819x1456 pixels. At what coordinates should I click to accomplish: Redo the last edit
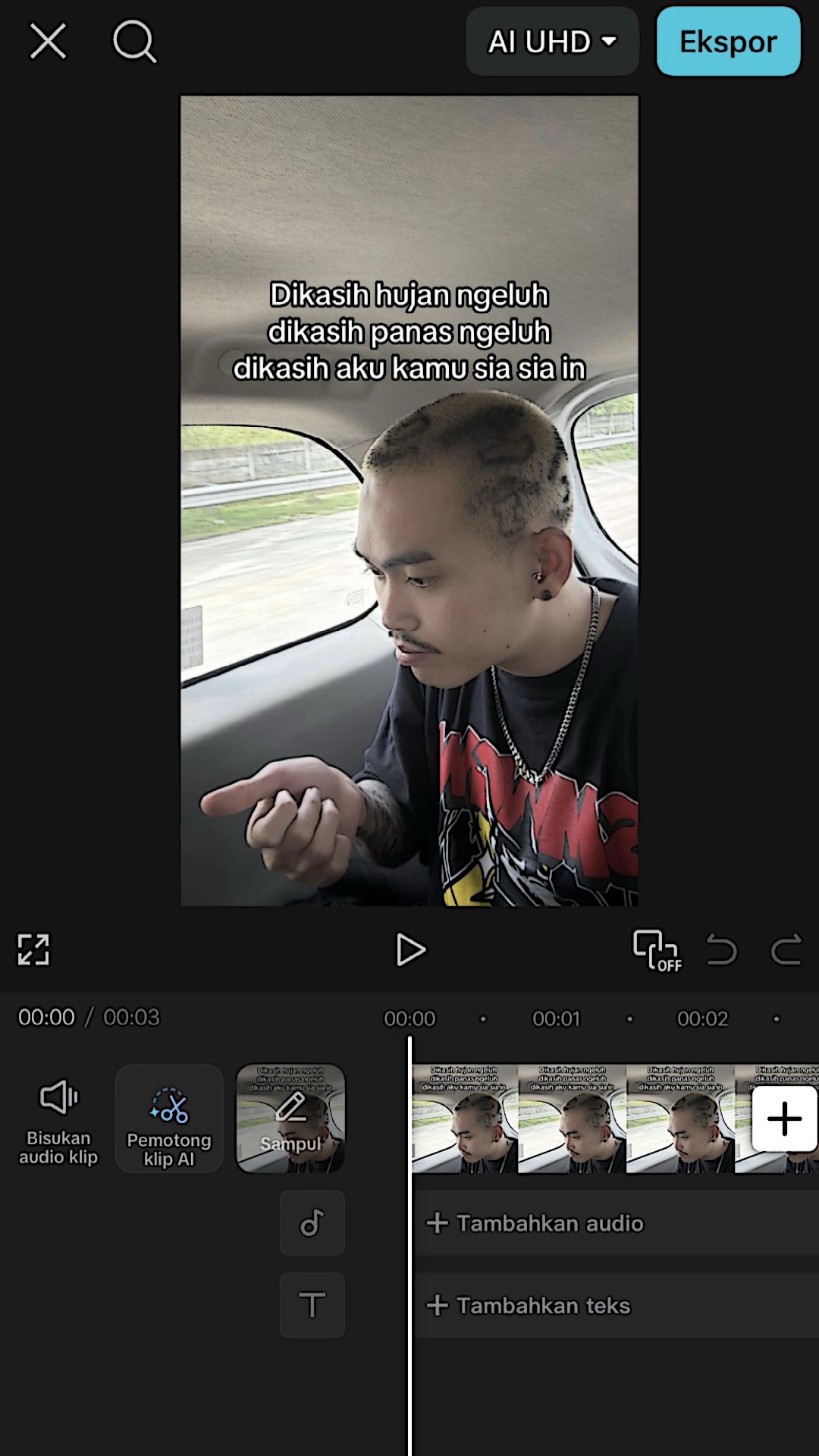click(x=786, y=949)
